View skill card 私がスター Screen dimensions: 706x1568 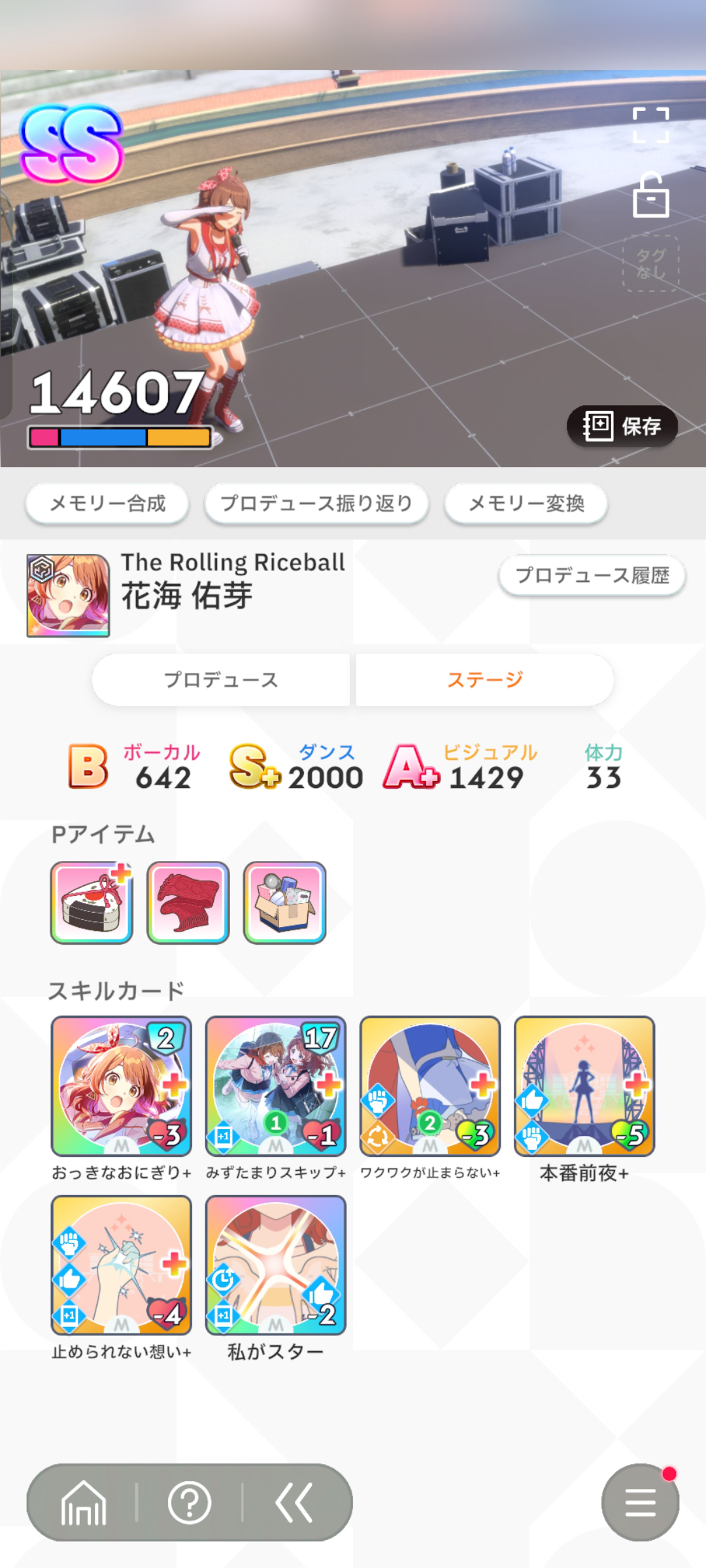(276, 1265)
